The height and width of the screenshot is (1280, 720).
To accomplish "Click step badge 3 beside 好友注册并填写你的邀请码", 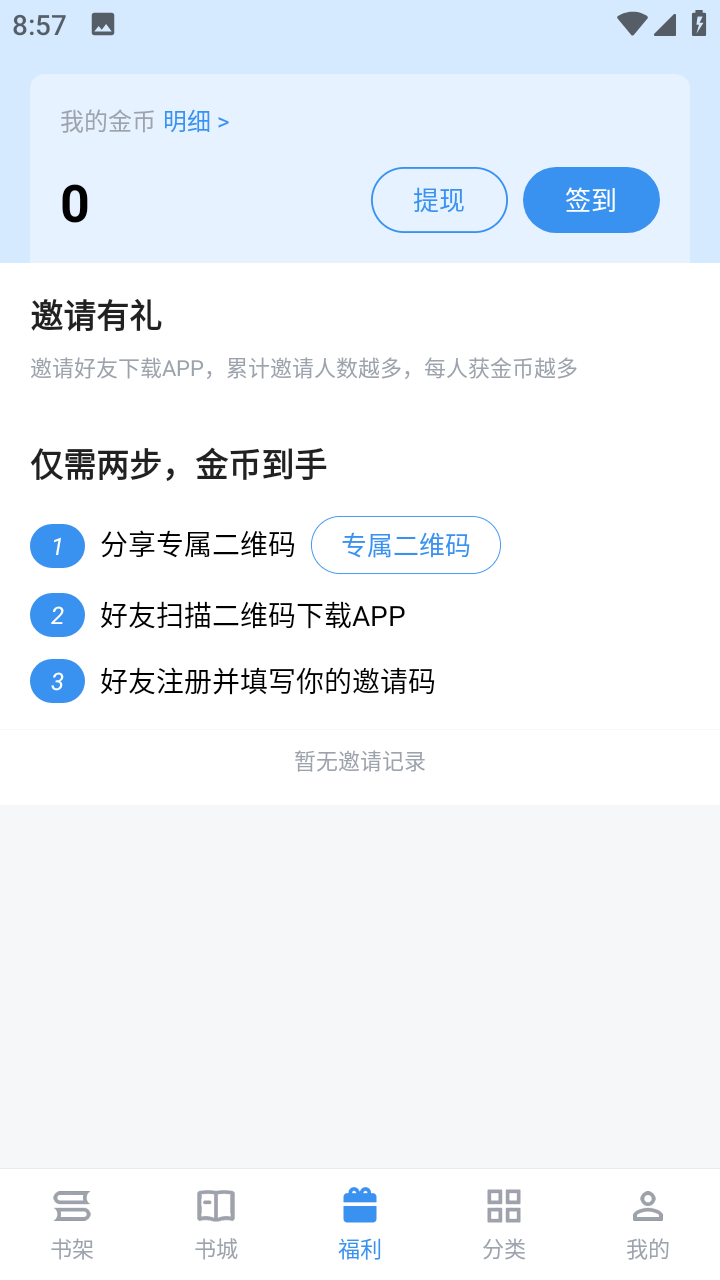I will [x=57, y=681].
